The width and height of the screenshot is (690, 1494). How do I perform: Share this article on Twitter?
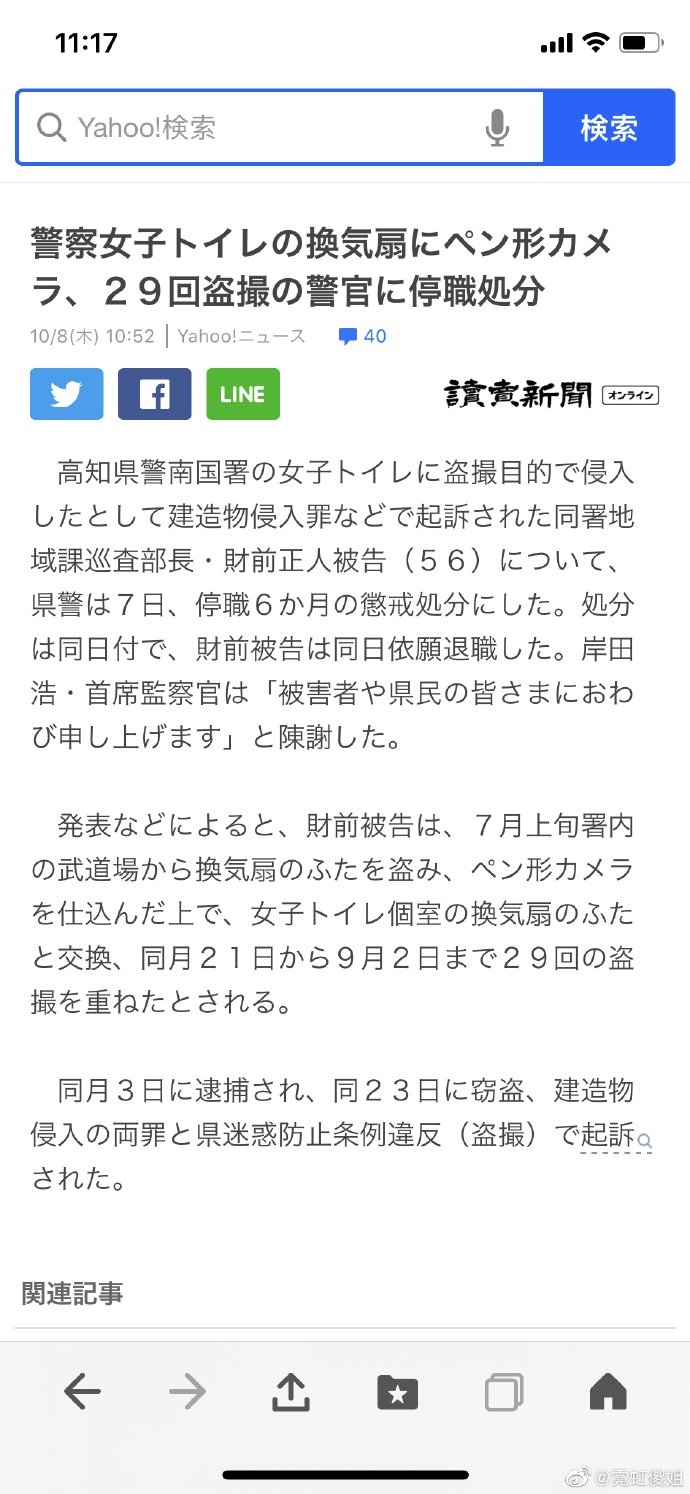point(67,394)
